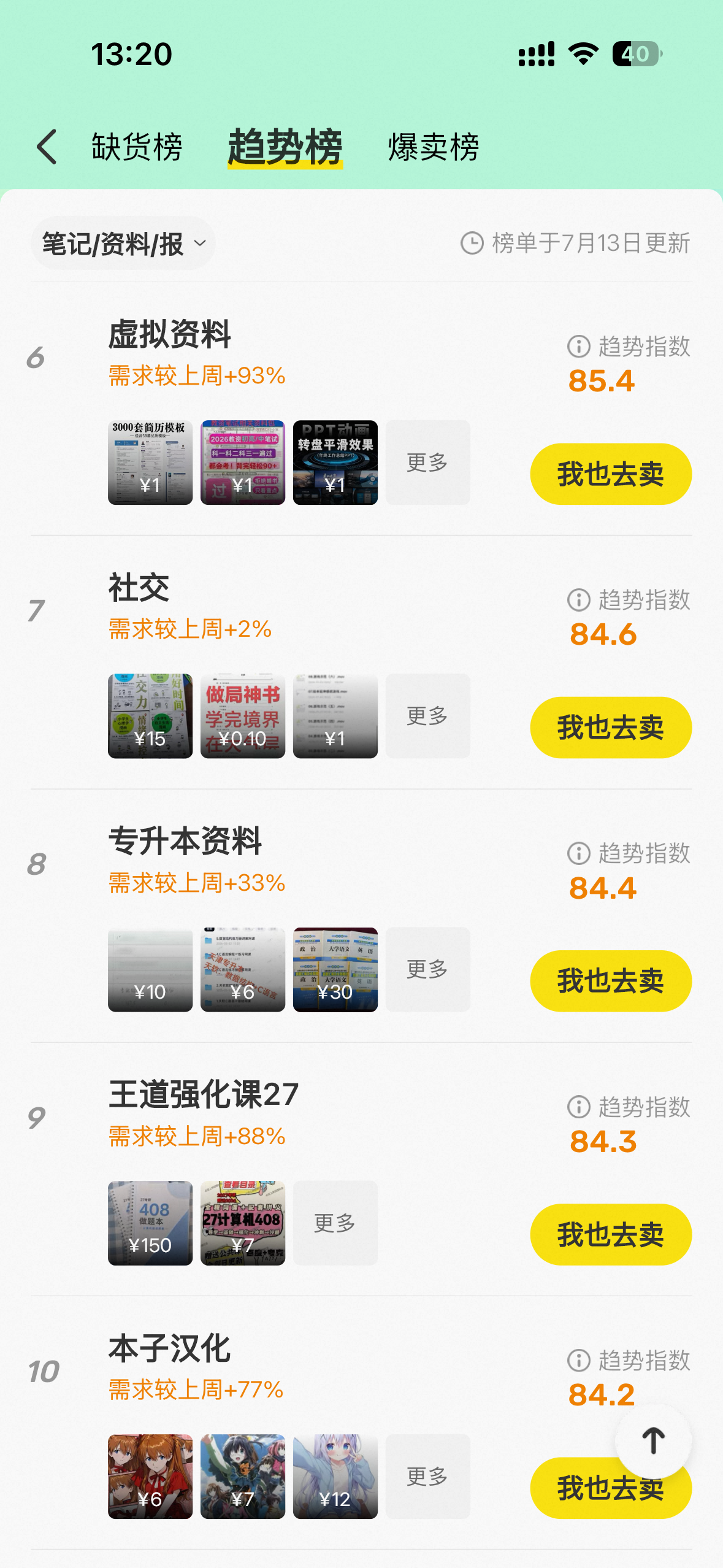723x1568 pixels.
Task: Go back using the top-left arrow
Action: click(47, 147)
